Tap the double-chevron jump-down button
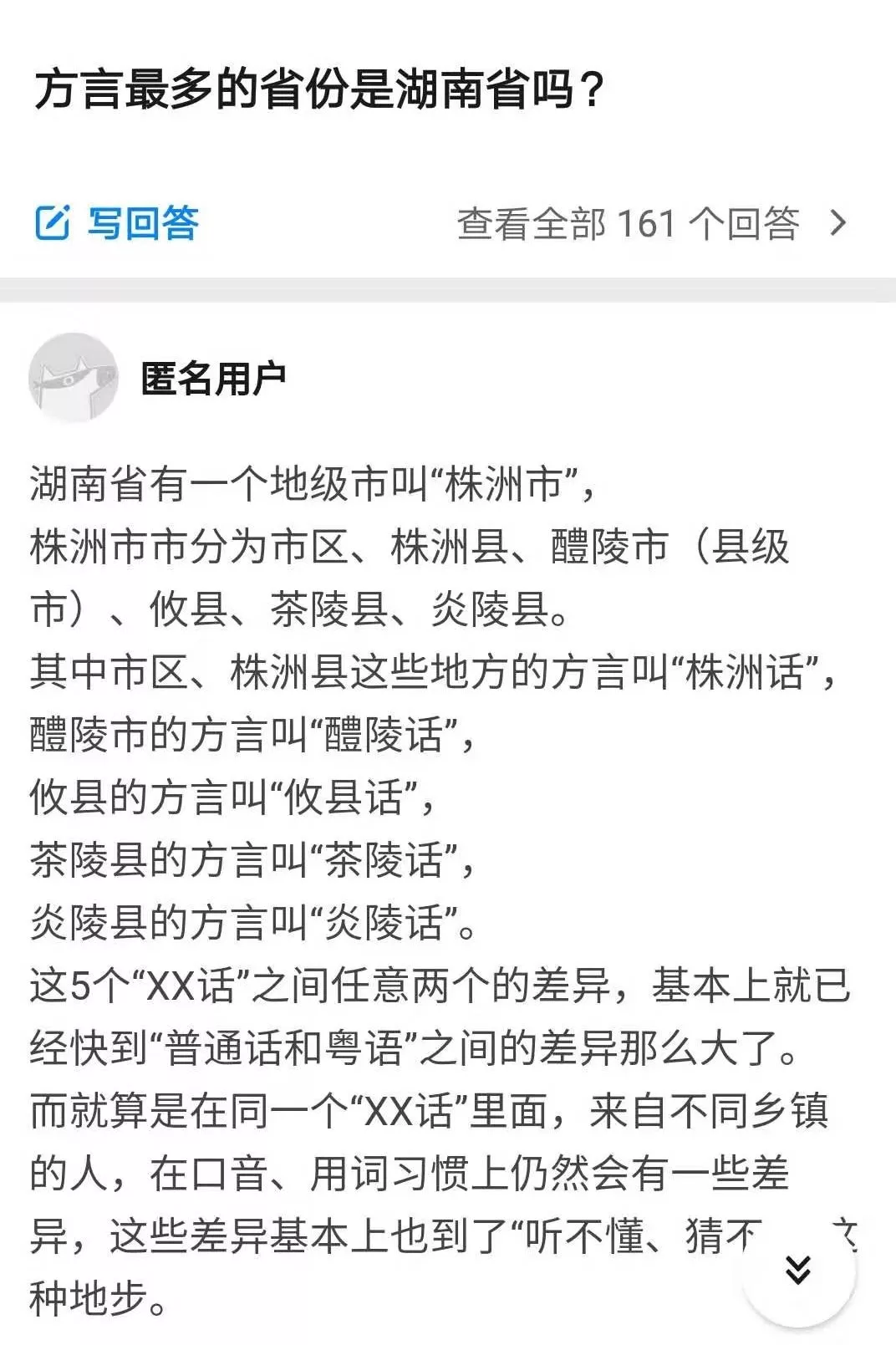 pos(798,1270)
